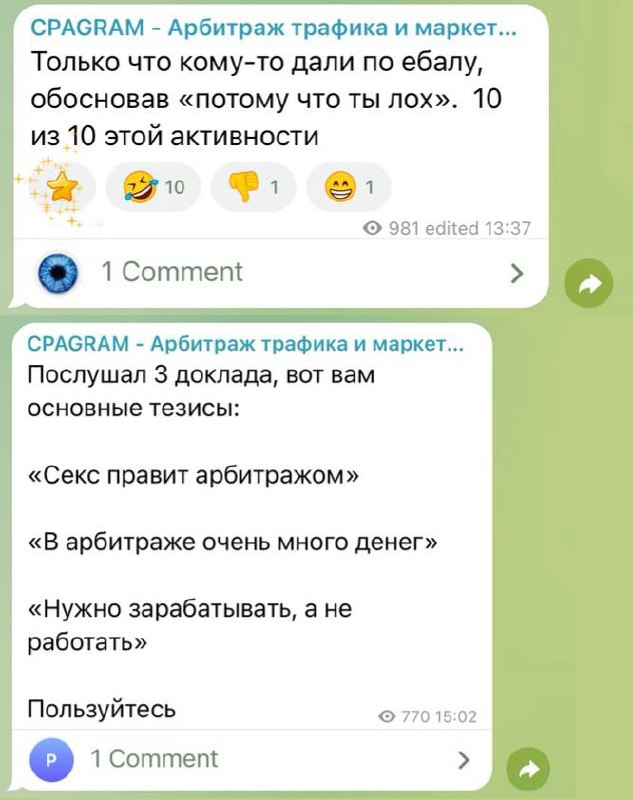Tap the grinning face reaction chip
This screenshot has width=633, height=800.
(348, 186)
